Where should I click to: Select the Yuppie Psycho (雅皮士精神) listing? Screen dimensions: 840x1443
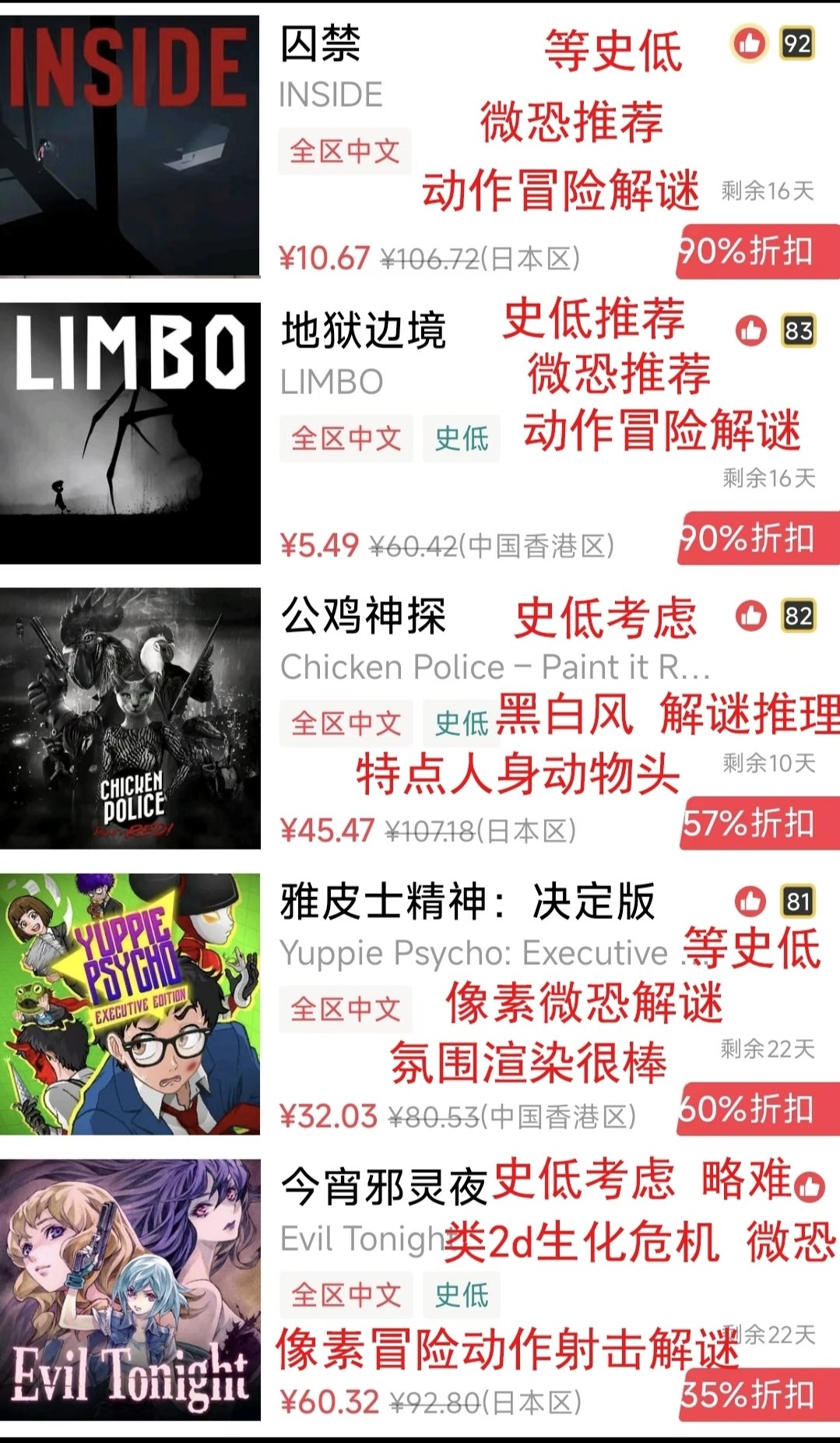(x=467, y=903)
